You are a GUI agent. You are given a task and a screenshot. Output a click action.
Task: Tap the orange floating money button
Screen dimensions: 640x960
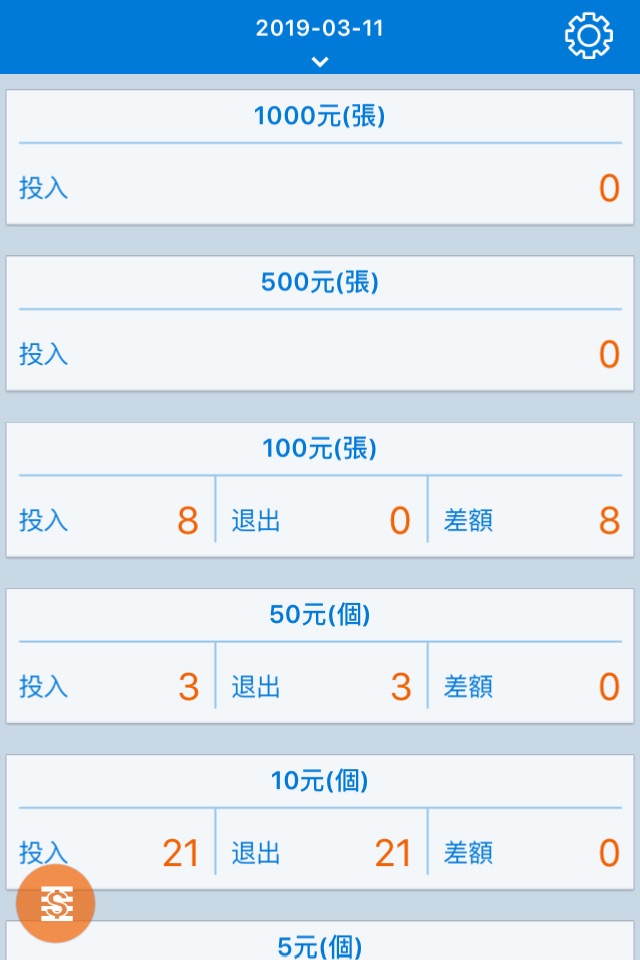(57, 903)
